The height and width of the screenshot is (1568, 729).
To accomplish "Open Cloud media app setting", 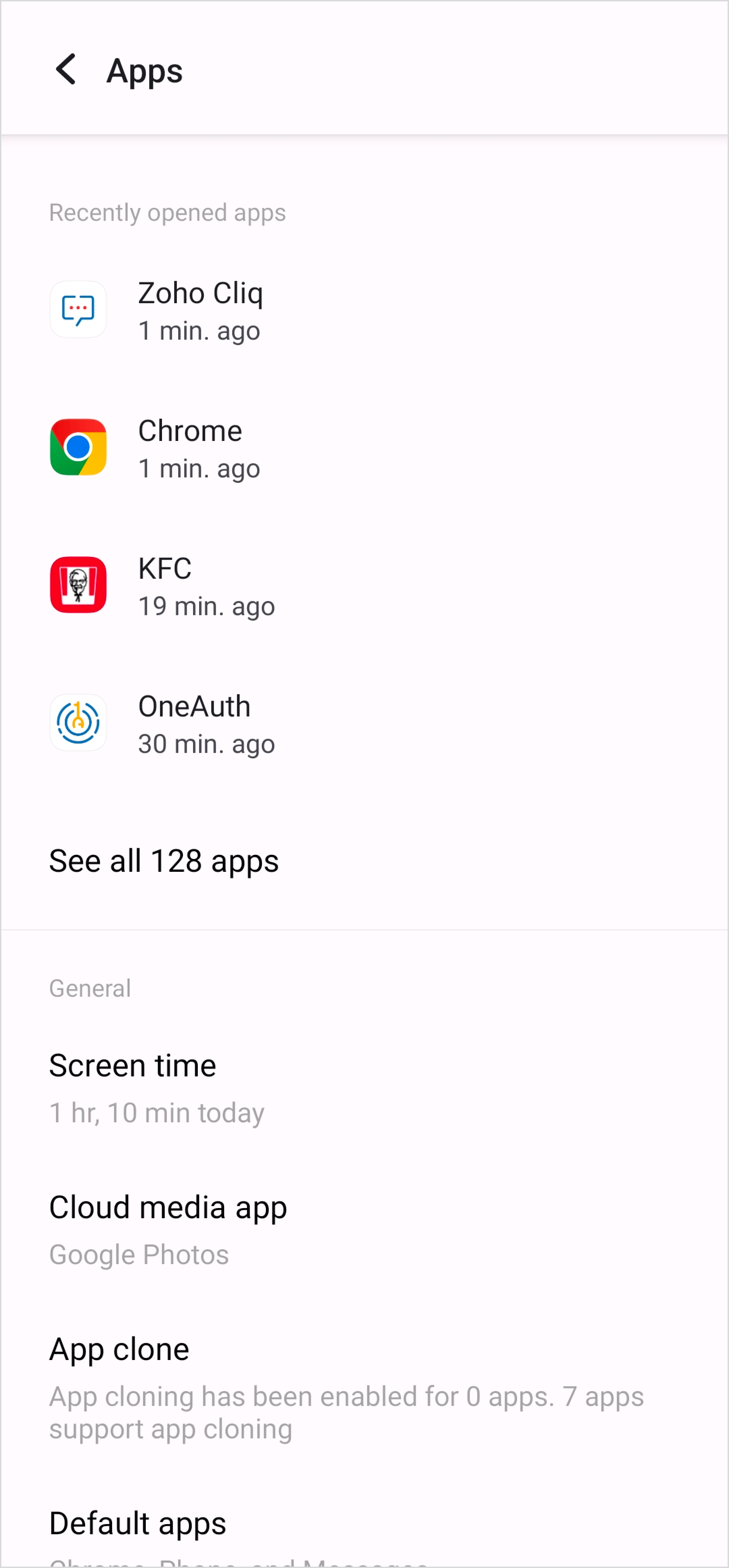I will tap(364, 1230).
